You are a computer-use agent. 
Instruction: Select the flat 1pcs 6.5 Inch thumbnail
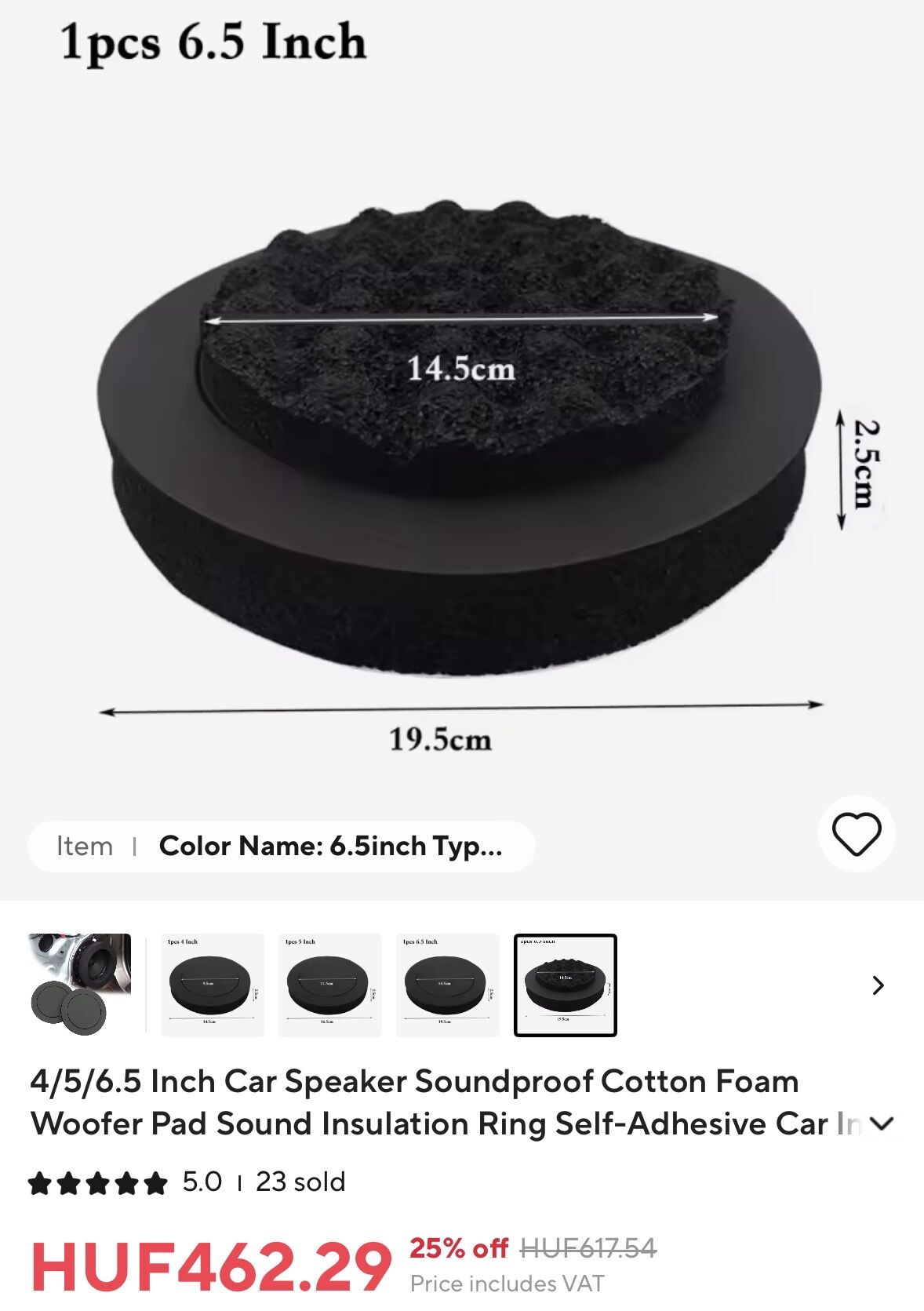(x=447, y=985)
